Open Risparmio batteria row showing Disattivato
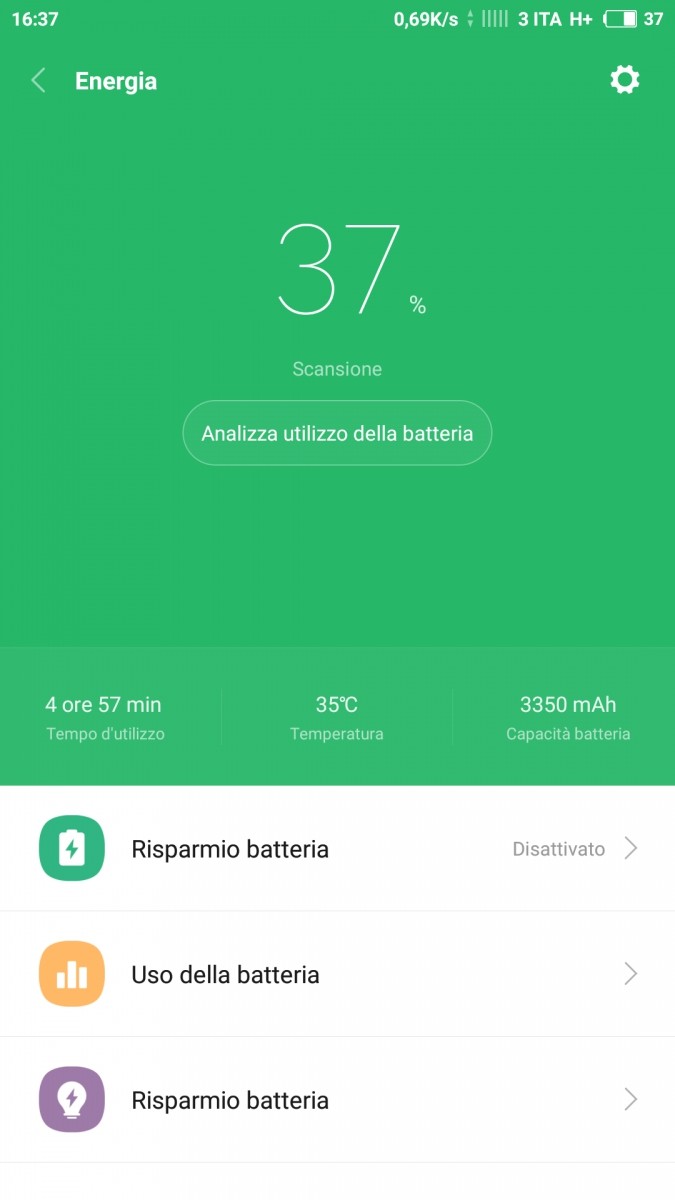This screenshot has width=675, height=1200. (x=337, y=849)
